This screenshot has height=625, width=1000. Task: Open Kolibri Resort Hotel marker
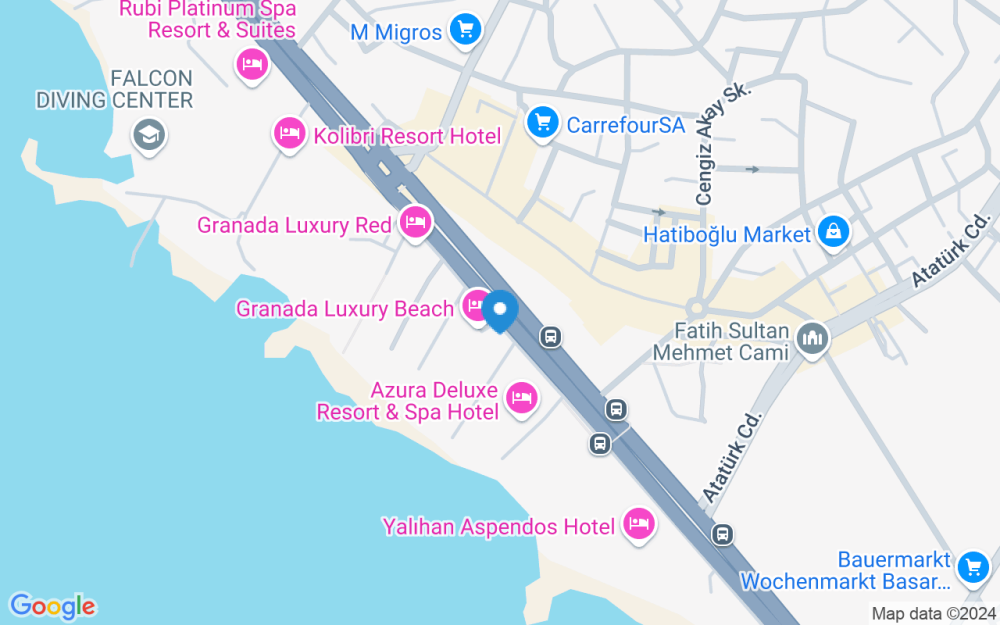(290, 133)
